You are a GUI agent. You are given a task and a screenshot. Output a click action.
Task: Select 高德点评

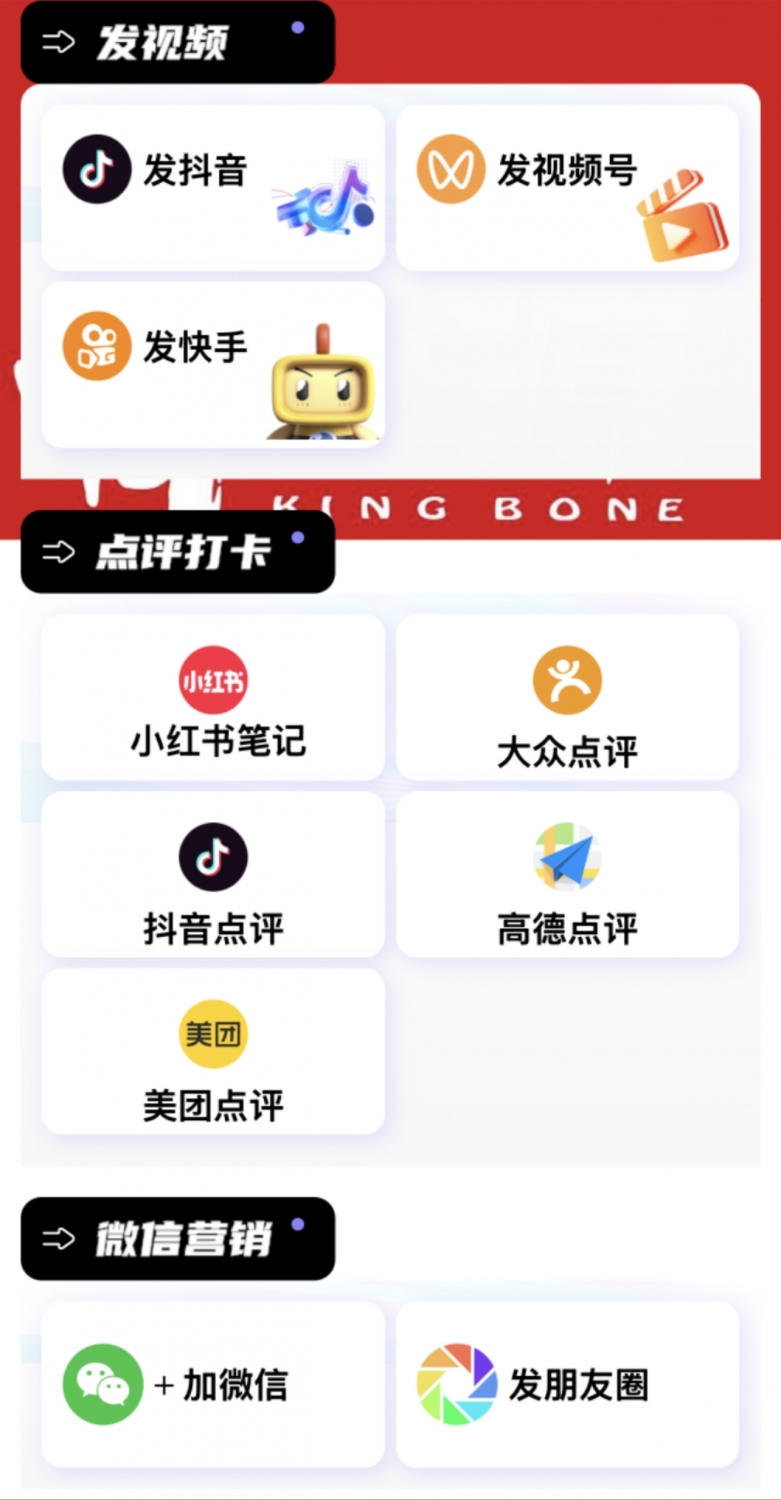point(567,875)
